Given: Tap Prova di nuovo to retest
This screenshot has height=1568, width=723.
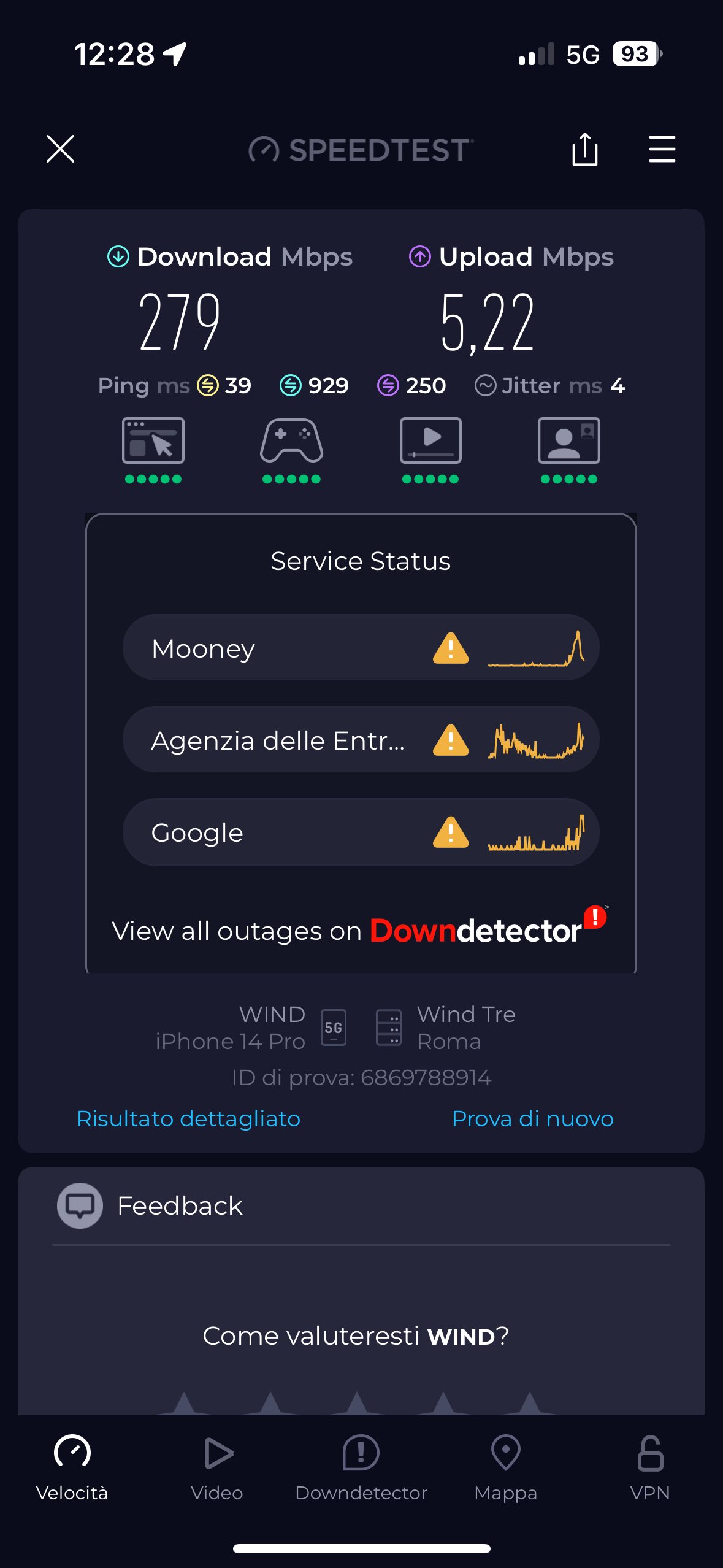Looking at the screenshot, I should [532, 1118].
